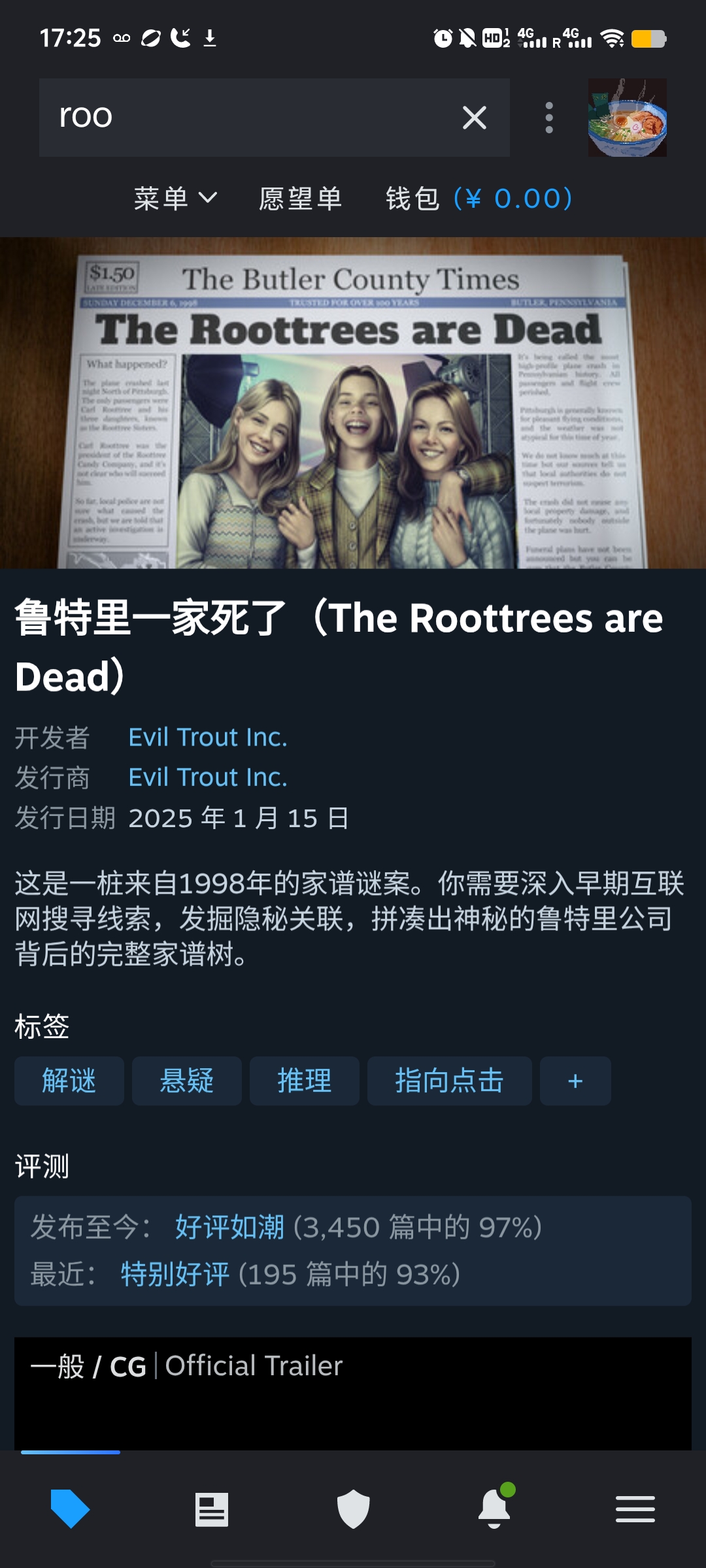Switch to the news tab

coord(212,1509)
